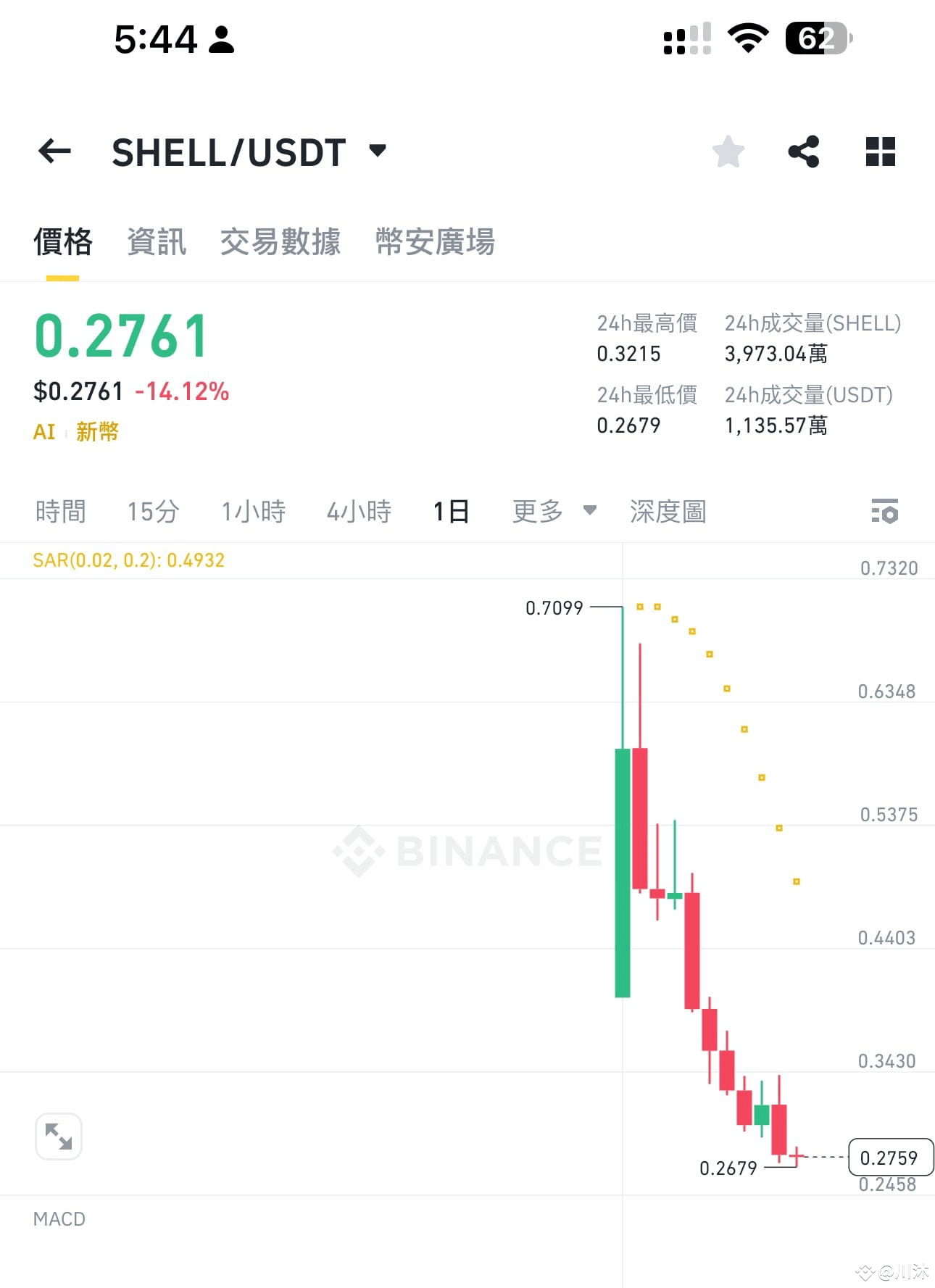Favorite SHELL/USDT using the star icon
This screenshot has width=935, height=1288.
pos(728,151)
